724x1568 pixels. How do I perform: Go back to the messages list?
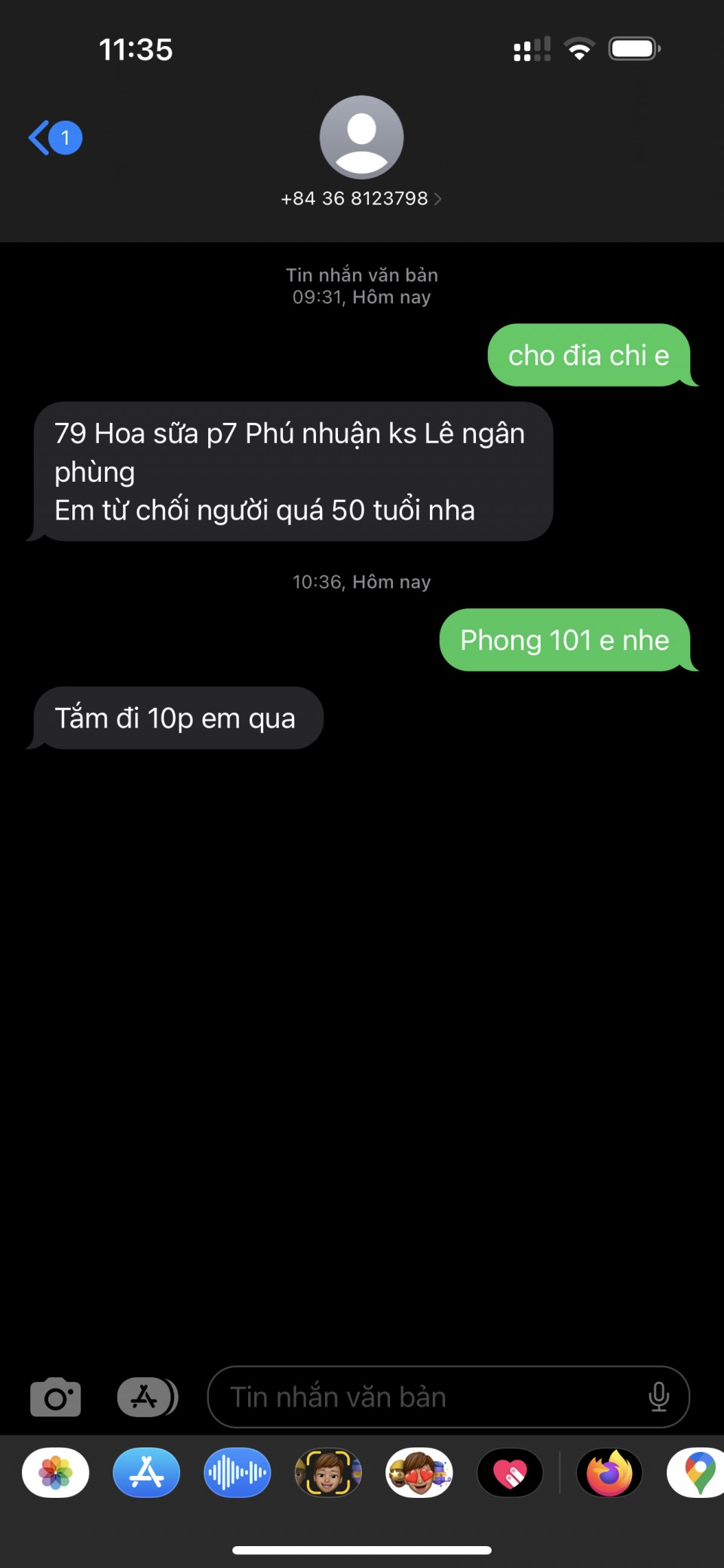point(54,138)
